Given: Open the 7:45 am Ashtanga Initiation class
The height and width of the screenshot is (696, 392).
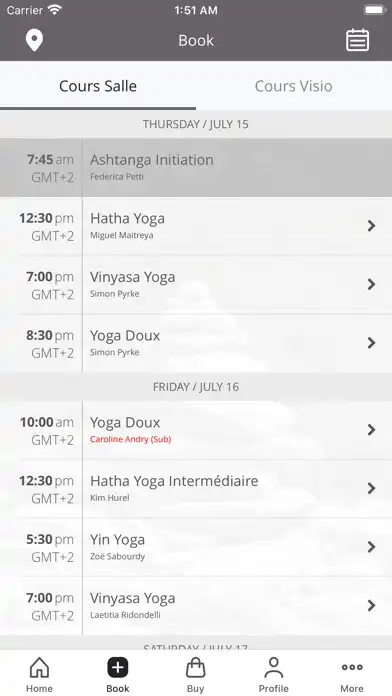Looking at the screenshot, I should click(196, 168).
